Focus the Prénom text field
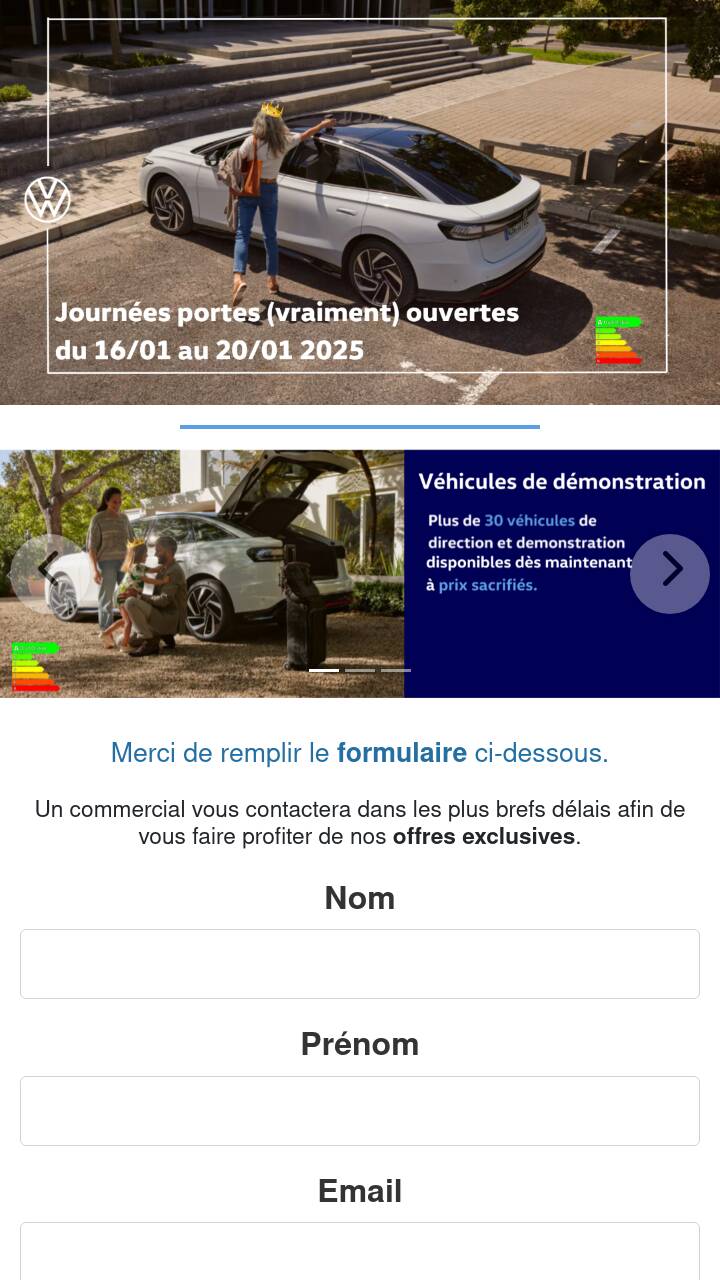This screenshot has width=720, height=1280. pyautogui.click(x=360, y=1111)
